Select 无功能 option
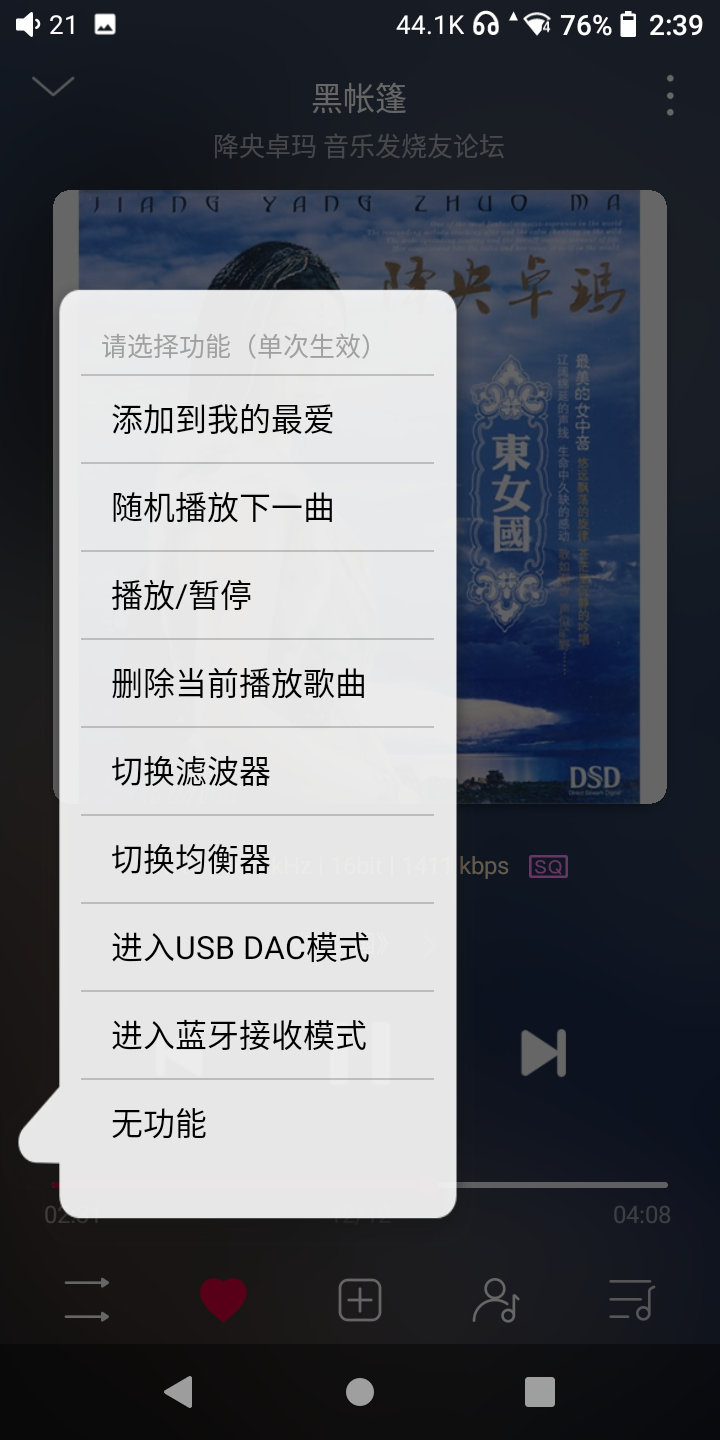 click(257, 1124)
